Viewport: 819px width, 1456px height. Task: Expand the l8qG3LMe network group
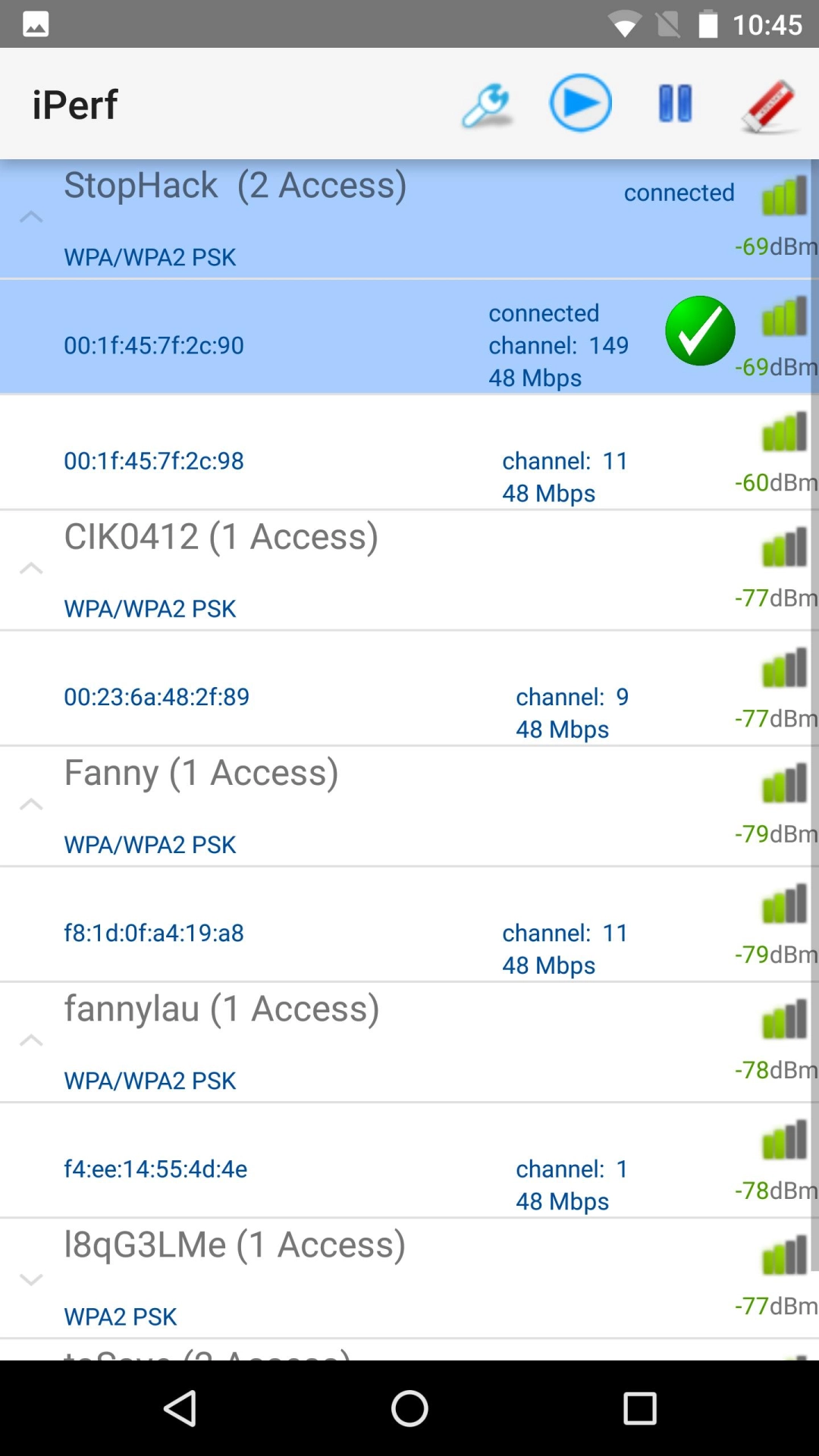click(31, 1280)
